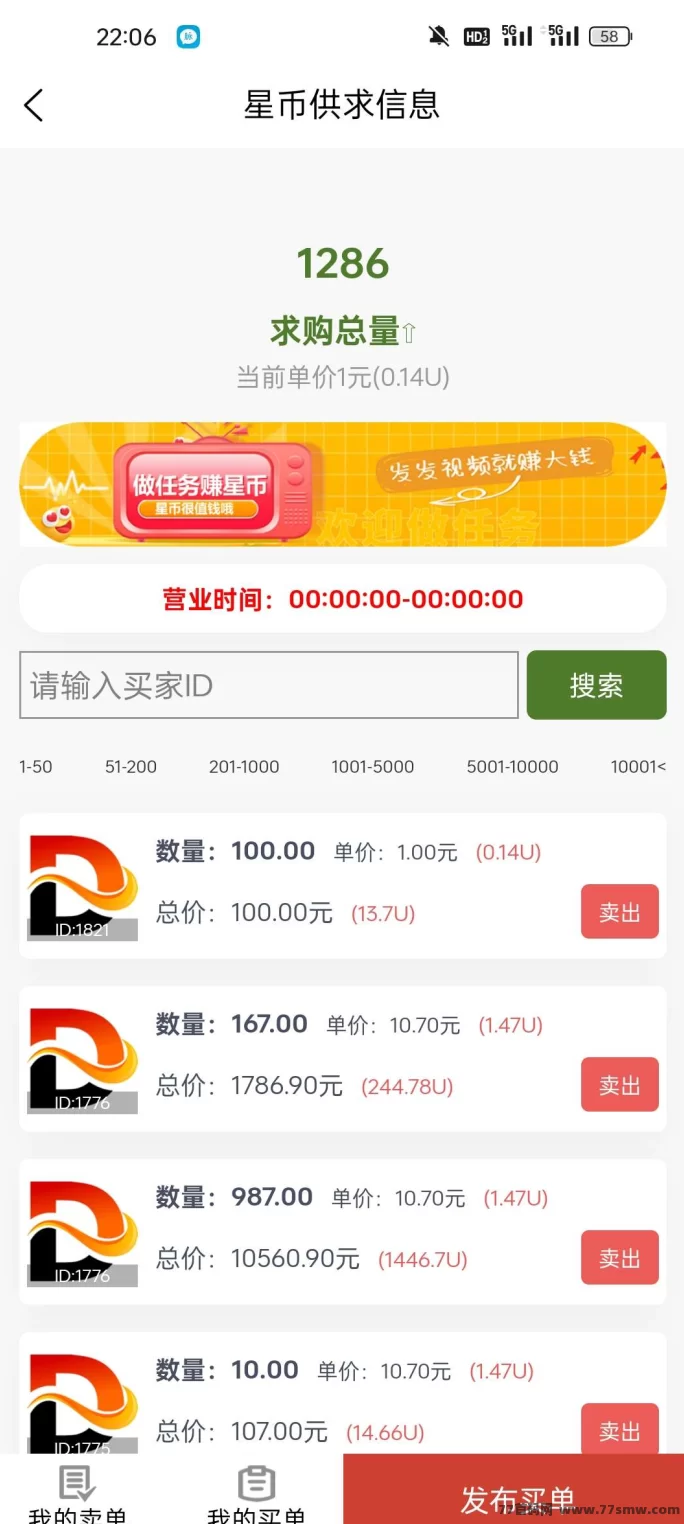The height and width of the screenshot is (1524, 684).
Task: Open 我的买单 at the bottom
Action: tap(256, 1494)
